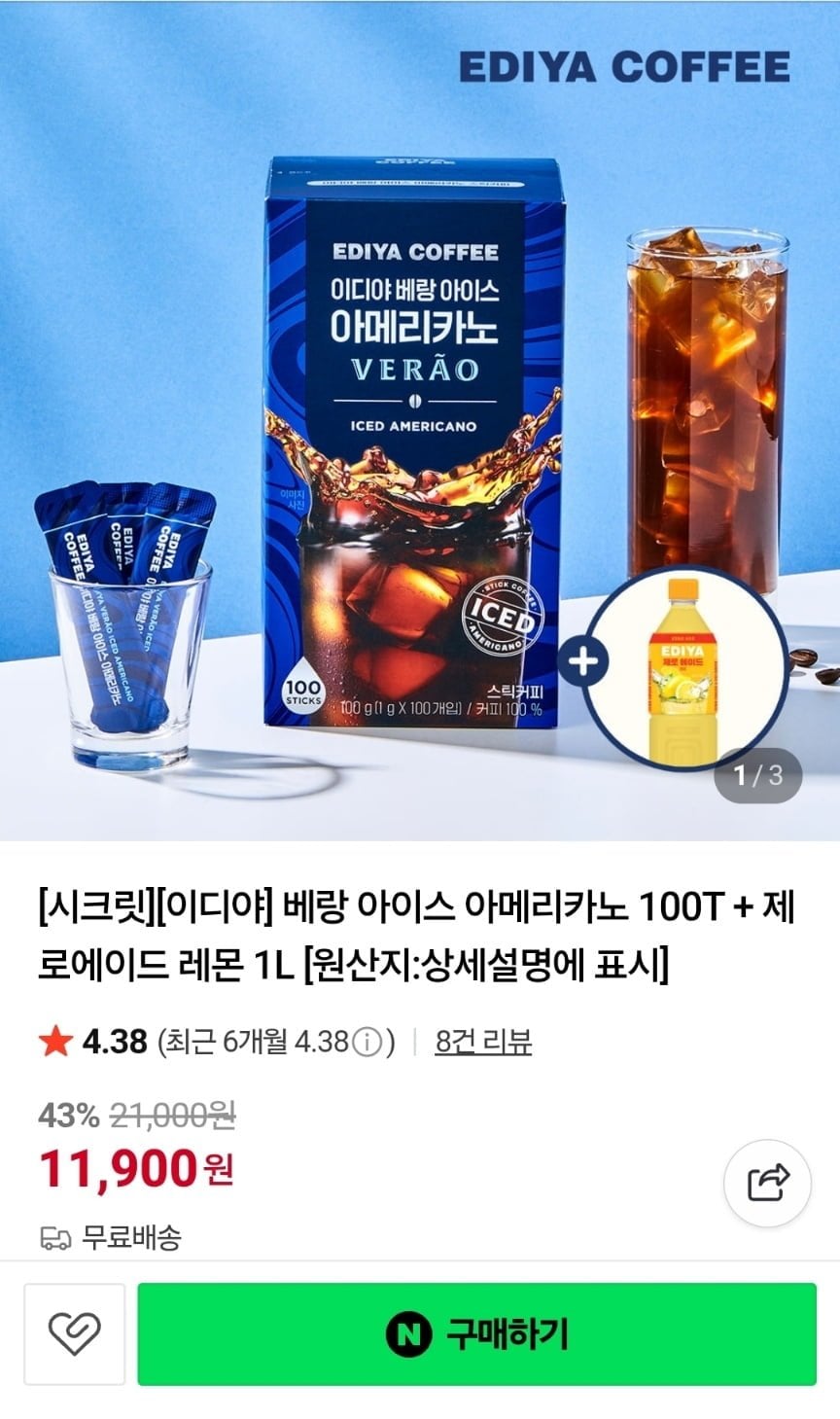
Task: Add product to wishlist with heart icon
Action: (75, 1333)
